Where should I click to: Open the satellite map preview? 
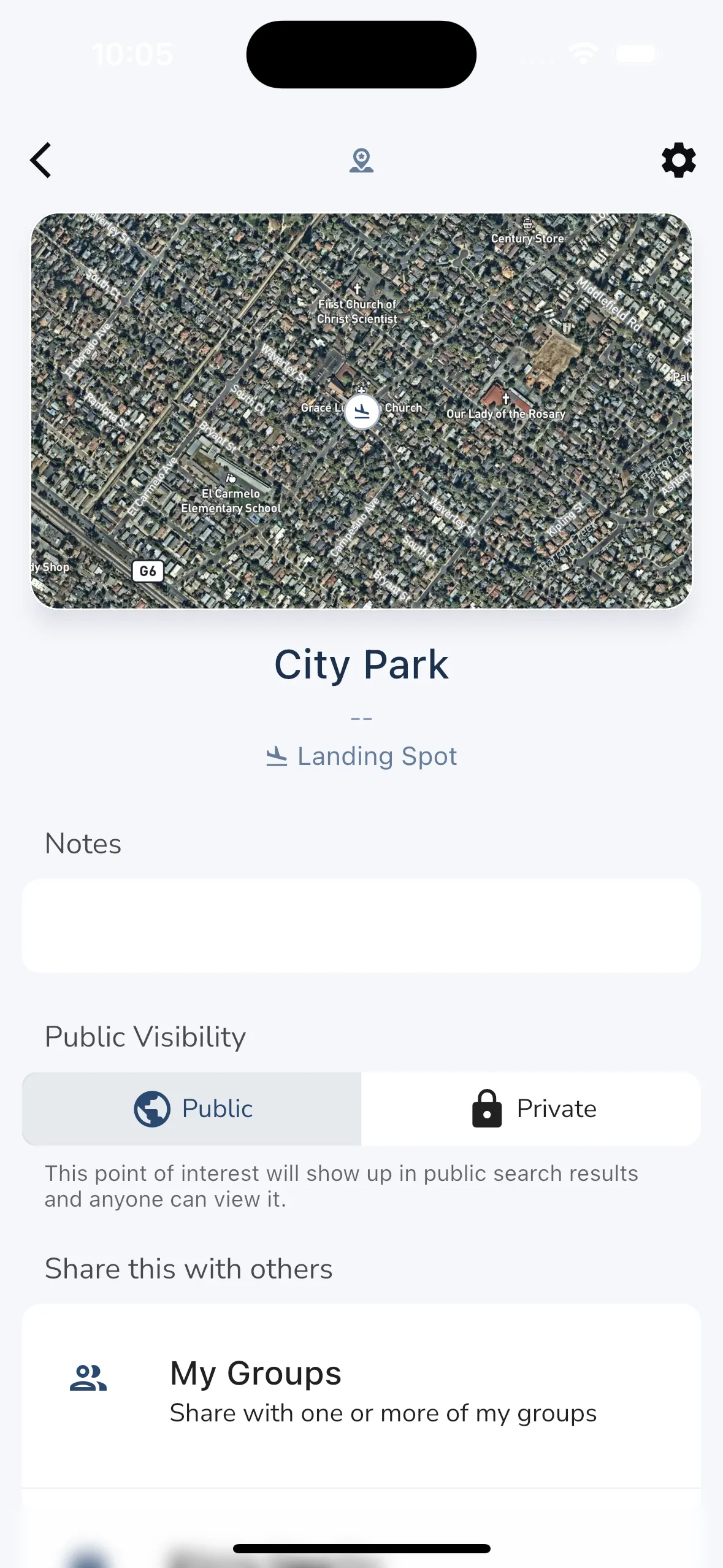coord(361,410)
